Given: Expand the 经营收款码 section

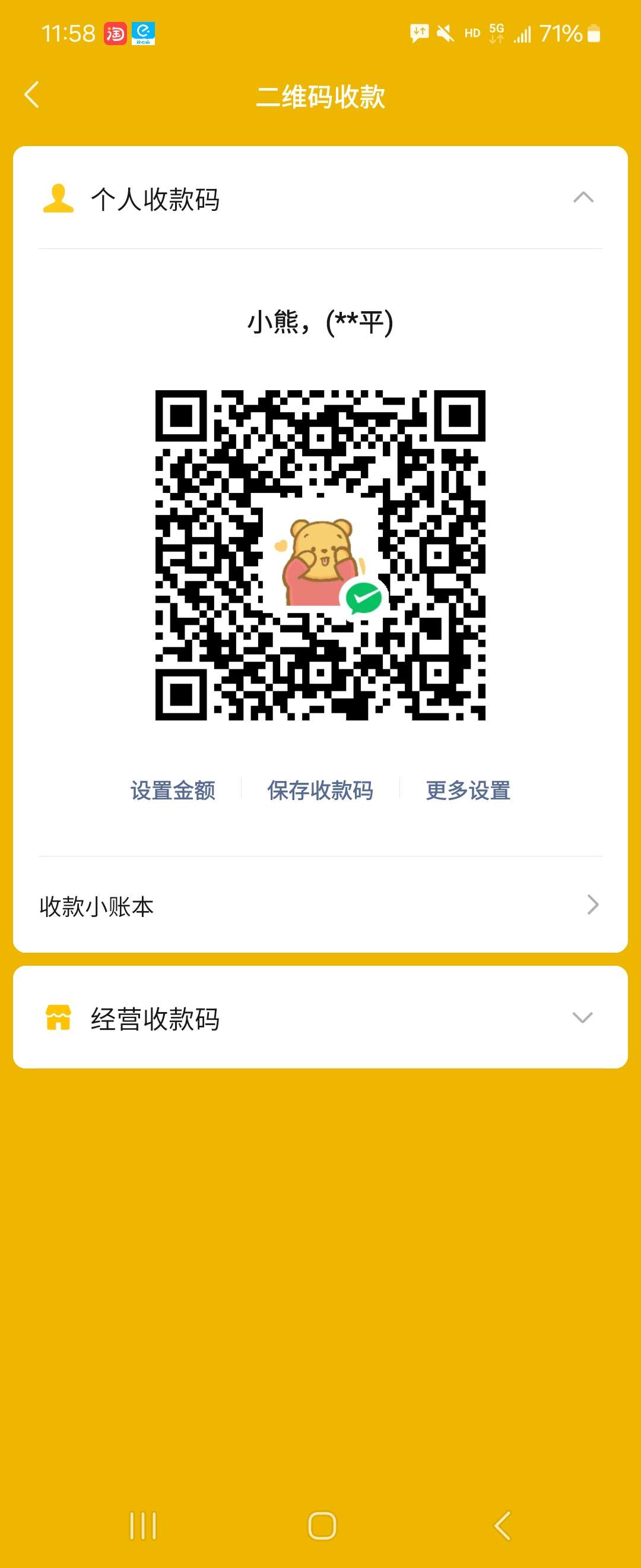Looking at the screenshot, I should pos(582,1018).
